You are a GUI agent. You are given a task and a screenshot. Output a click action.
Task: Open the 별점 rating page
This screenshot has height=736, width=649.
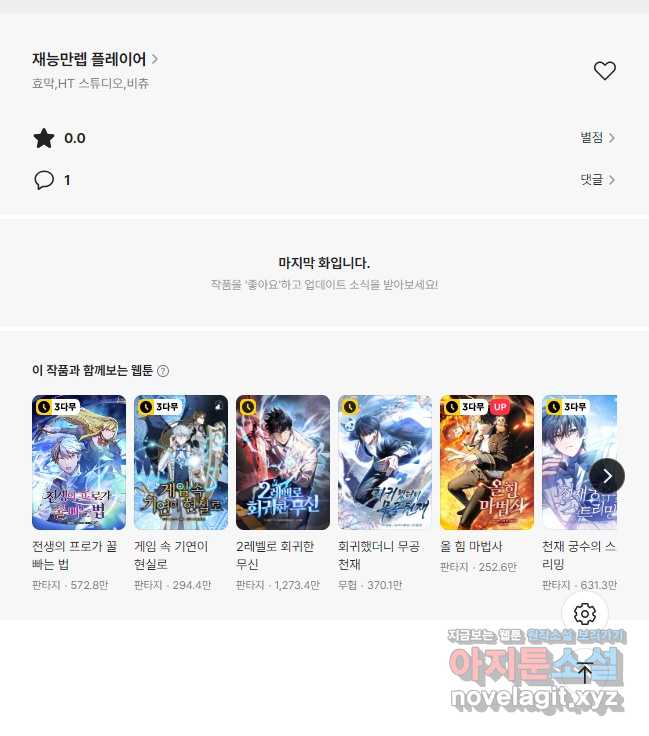point(597,138)
